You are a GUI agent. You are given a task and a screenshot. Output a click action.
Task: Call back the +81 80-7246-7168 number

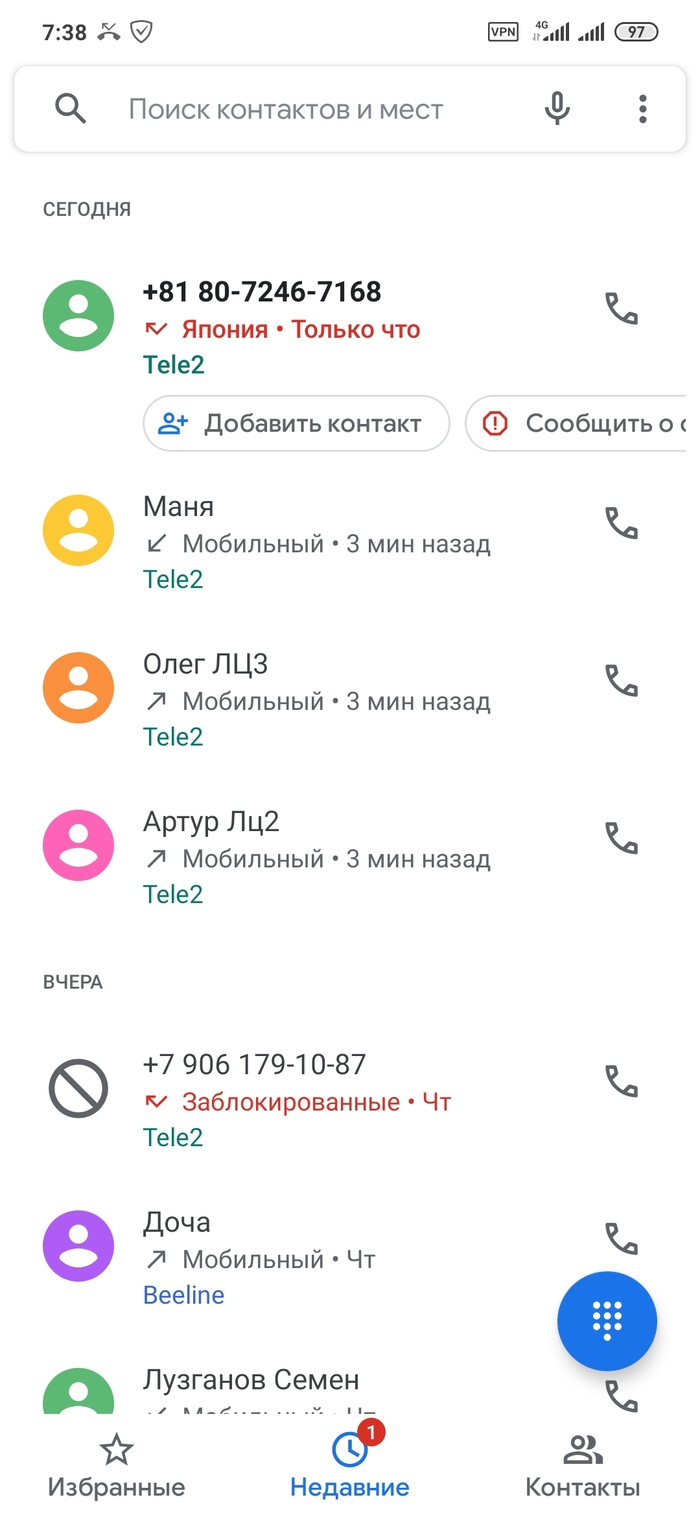coord(621,308)
